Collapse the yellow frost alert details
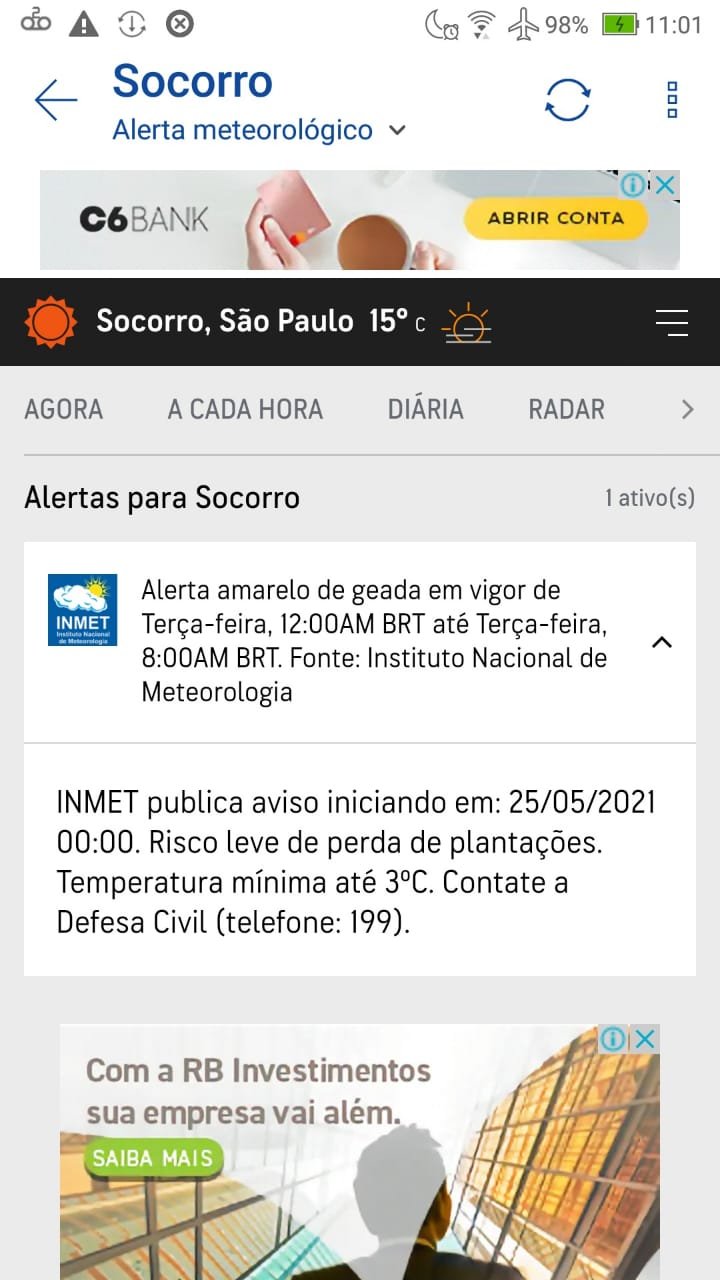Image resolution: width=720 pixels, height=1280 pixels. [661, 643]
